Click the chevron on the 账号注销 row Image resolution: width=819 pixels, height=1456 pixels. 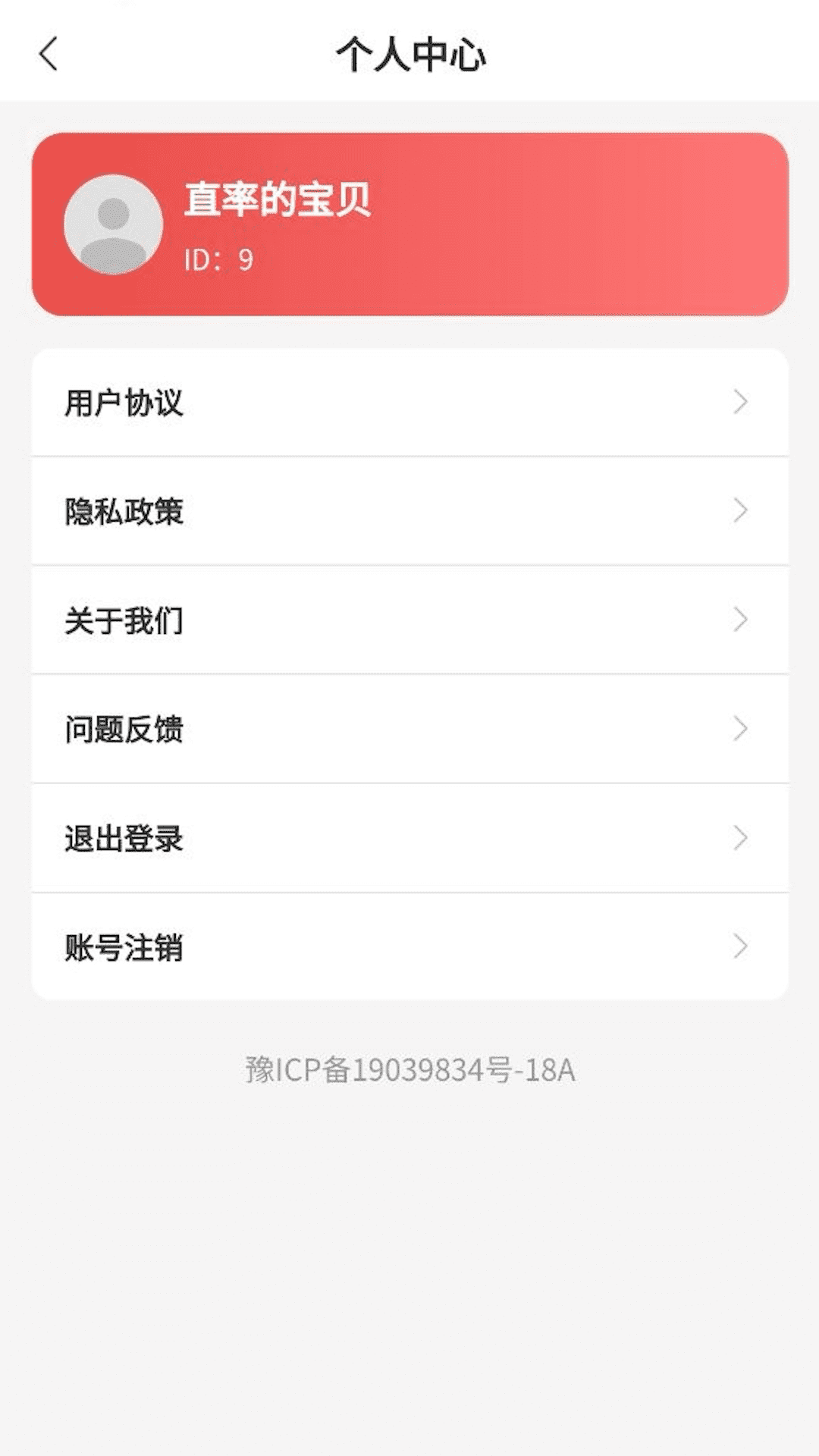point(739,946)
